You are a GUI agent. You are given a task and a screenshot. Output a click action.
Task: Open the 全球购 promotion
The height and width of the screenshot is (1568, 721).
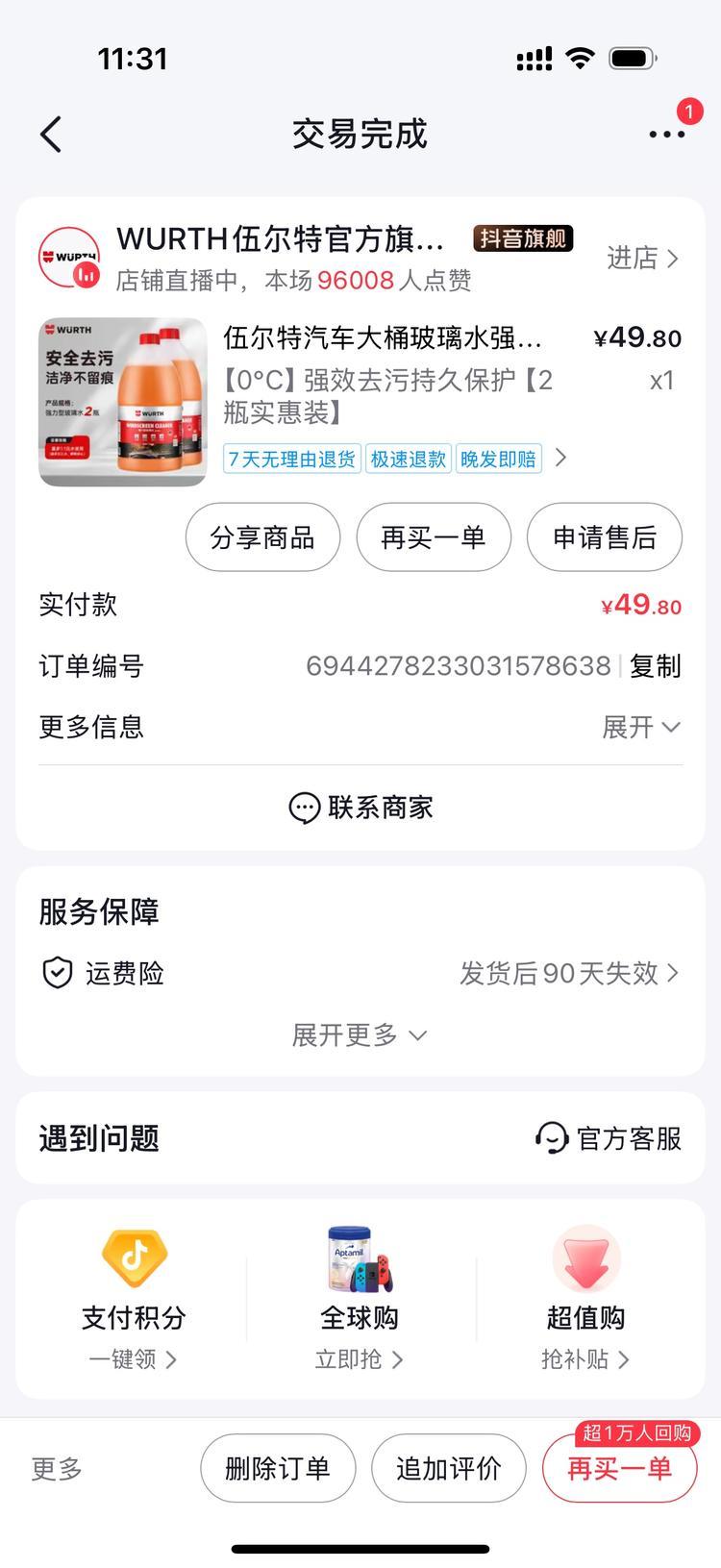(360, 1298)
